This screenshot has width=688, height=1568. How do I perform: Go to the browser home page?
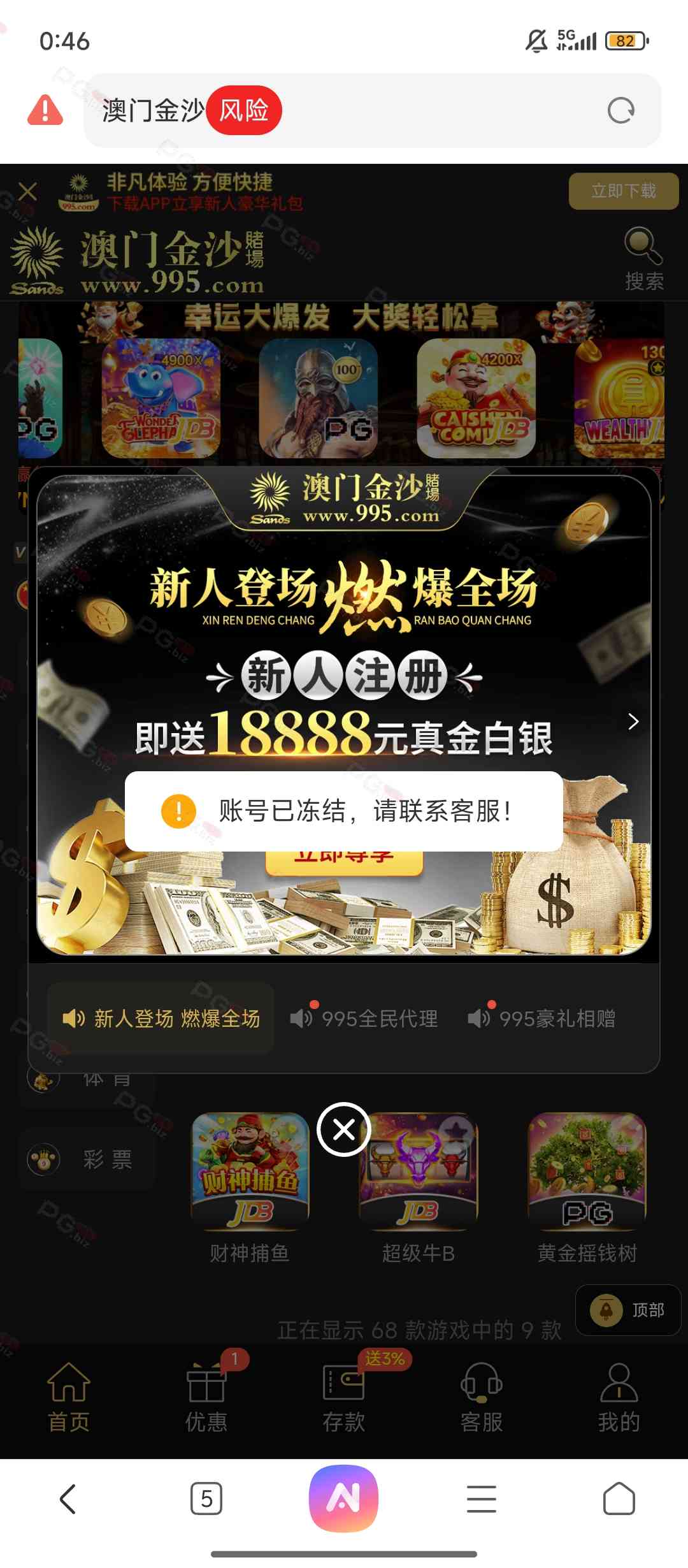tap(619, 1499)
